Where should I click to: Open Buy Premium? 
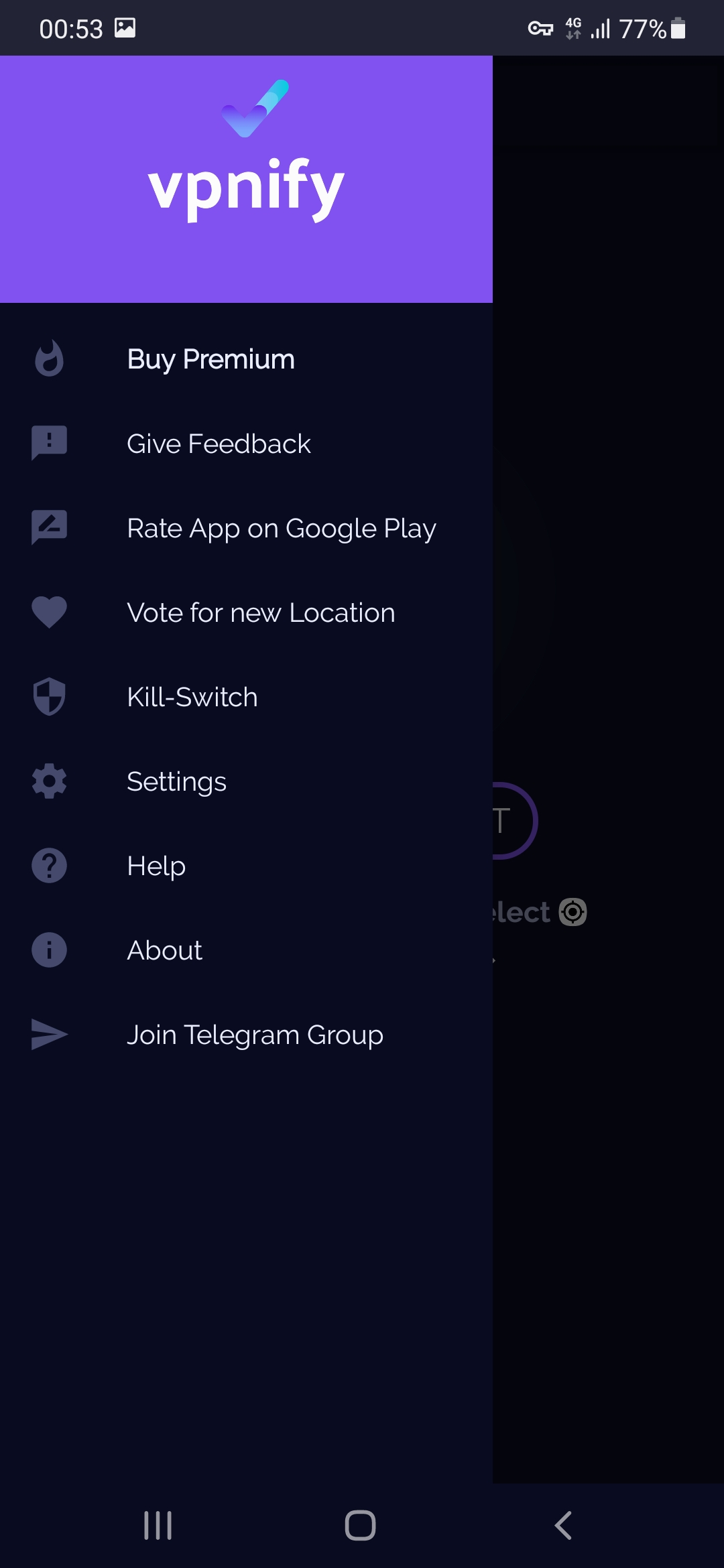click(210, 358)
